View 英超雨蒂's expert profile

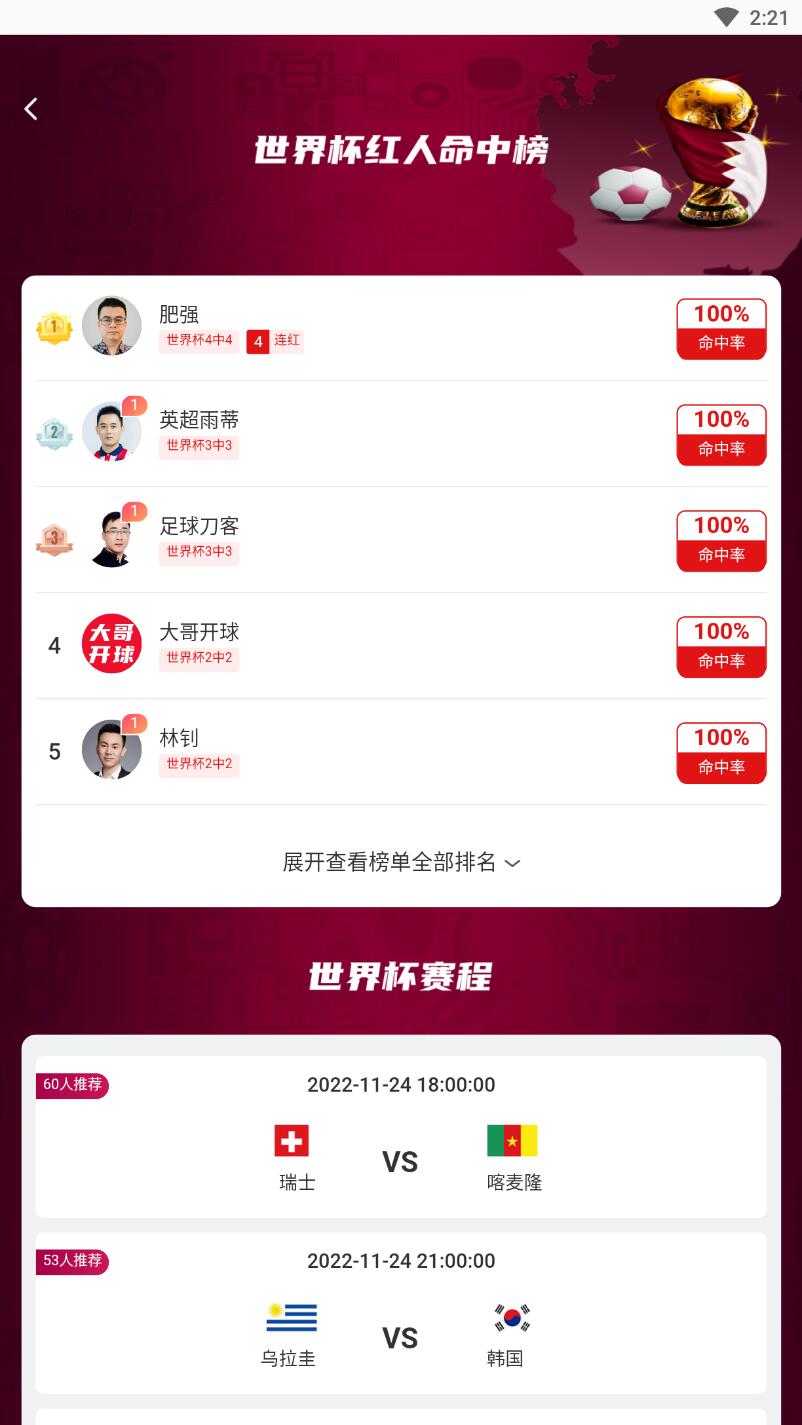tap(400, 433)
